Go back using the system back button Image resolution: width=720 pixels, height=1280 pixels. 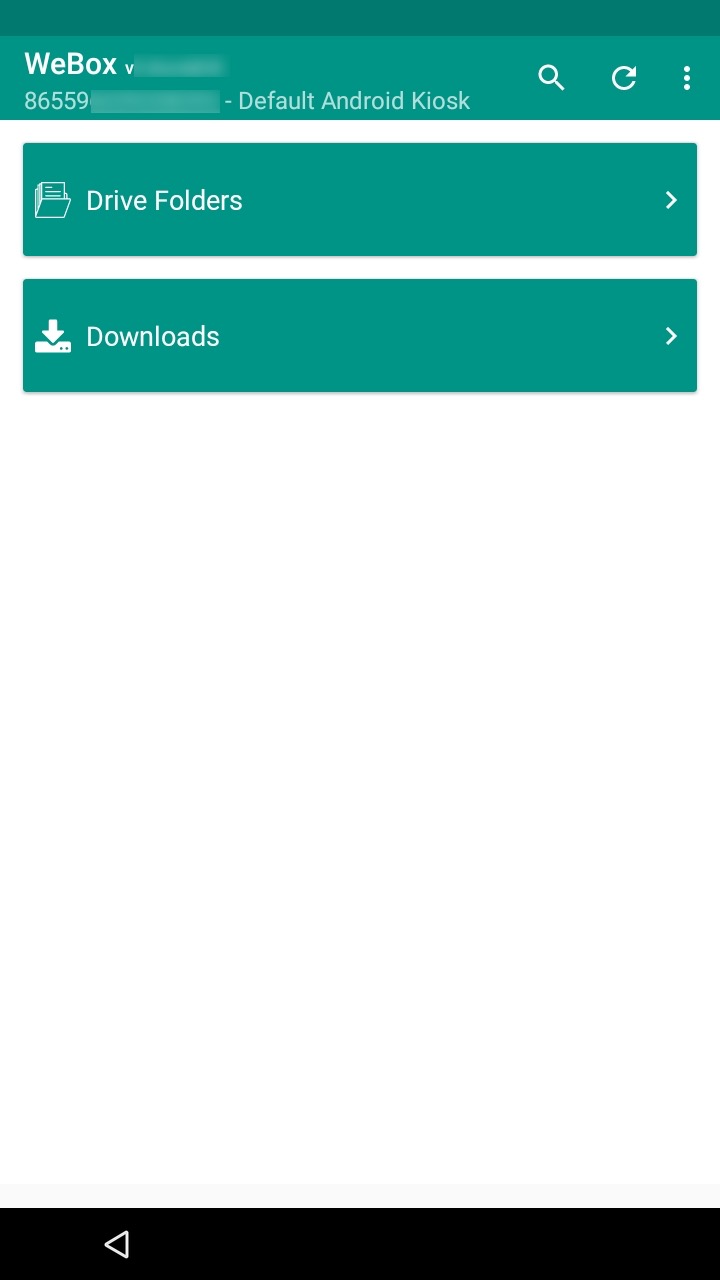tap(117, 1244)
